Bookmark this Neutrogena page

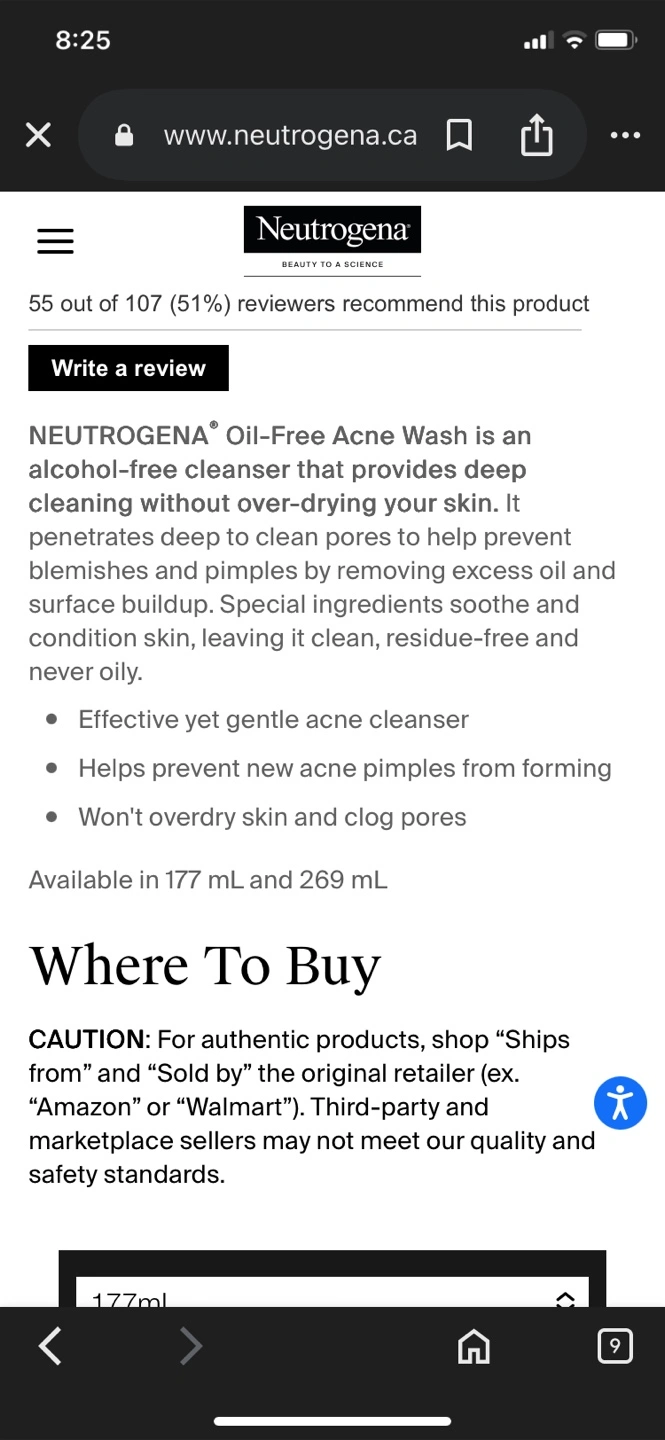pyautogui.click(x=458, y=135)
